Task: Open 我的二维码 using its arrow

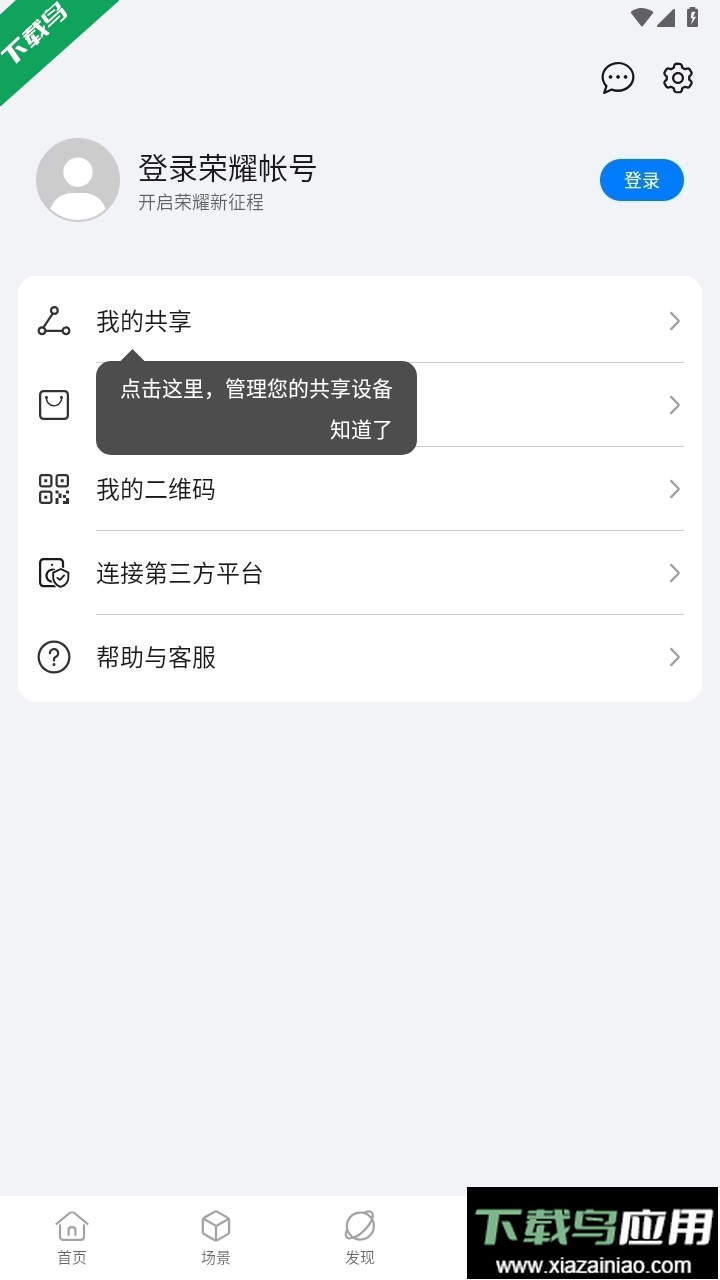Action: (x=672, y=489)
